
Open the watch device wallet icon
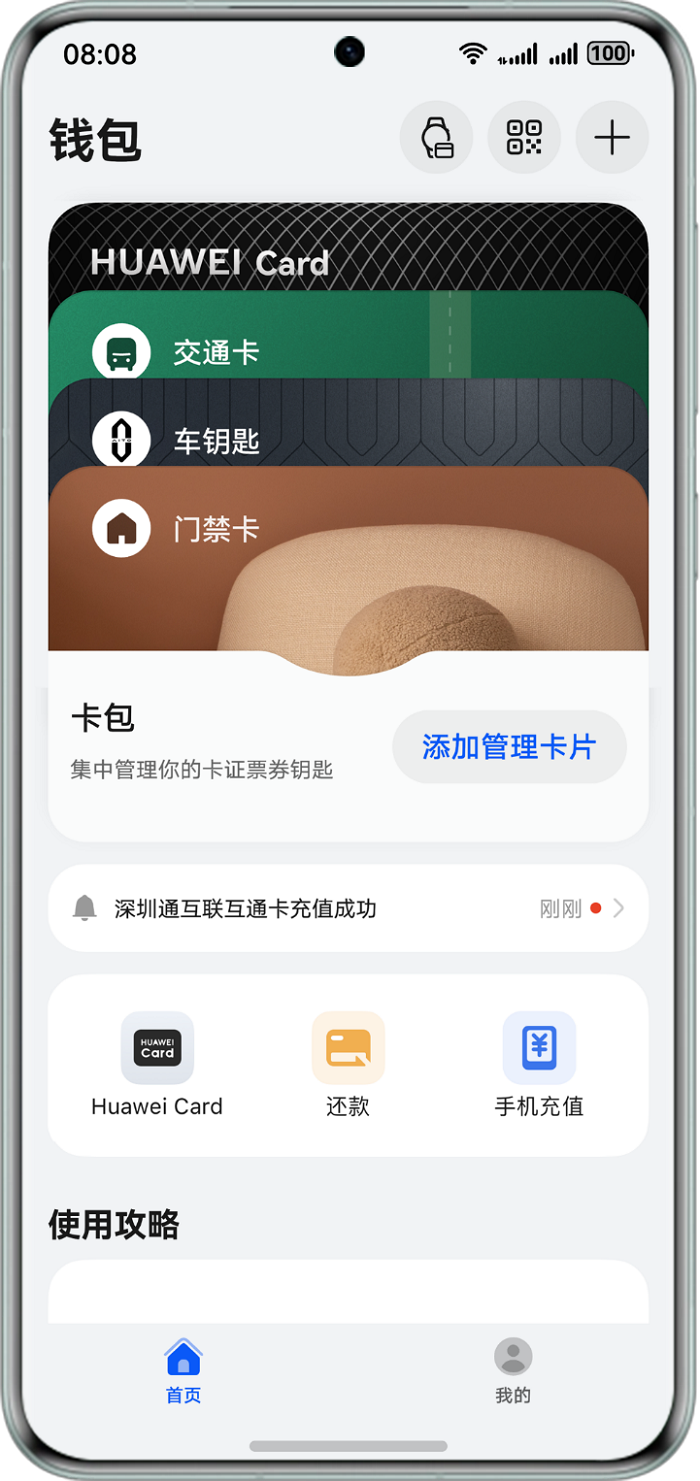pos(436,137)
